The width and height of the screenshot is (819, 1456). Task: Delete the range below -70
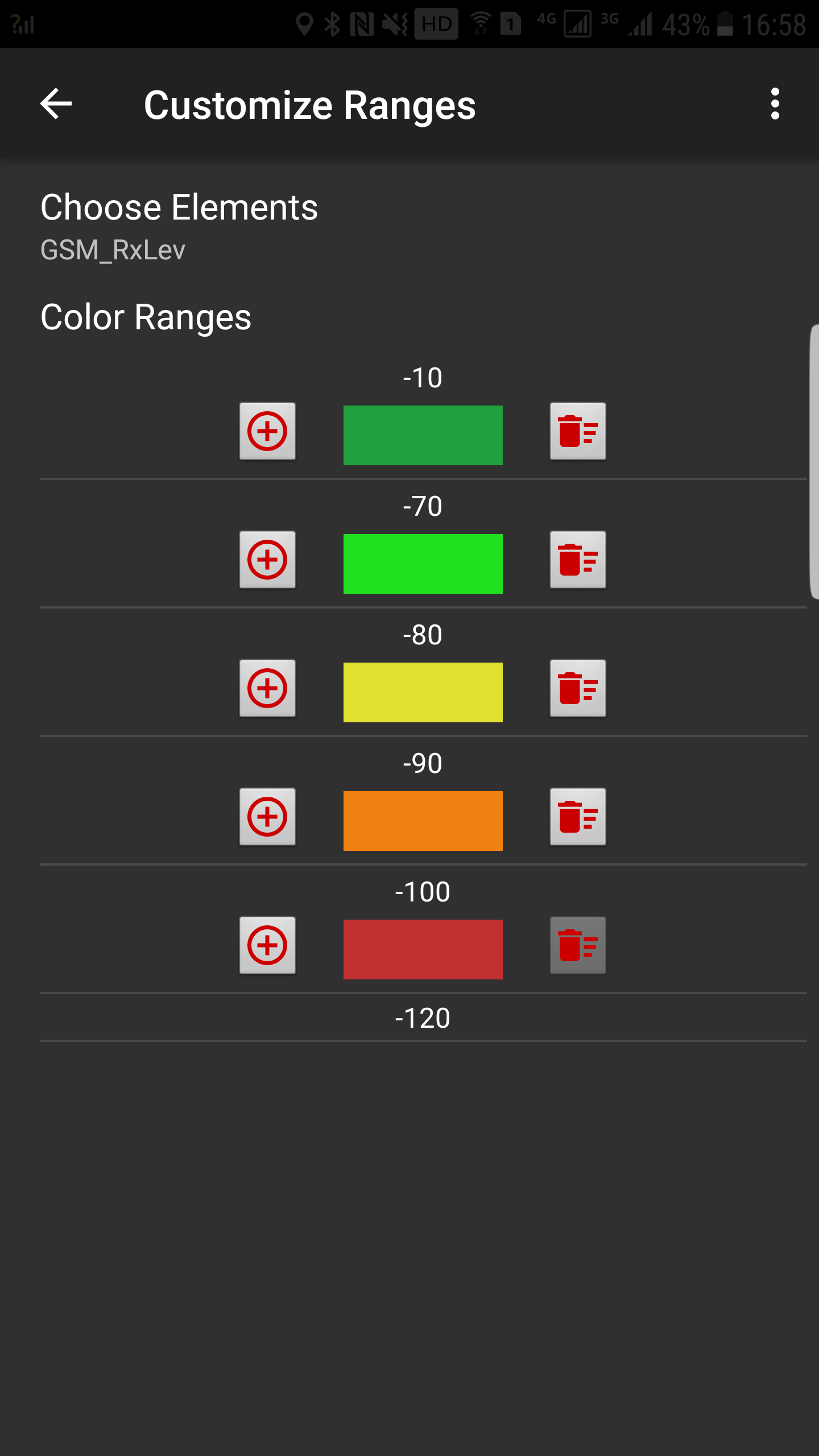click(x=578, y=560)
